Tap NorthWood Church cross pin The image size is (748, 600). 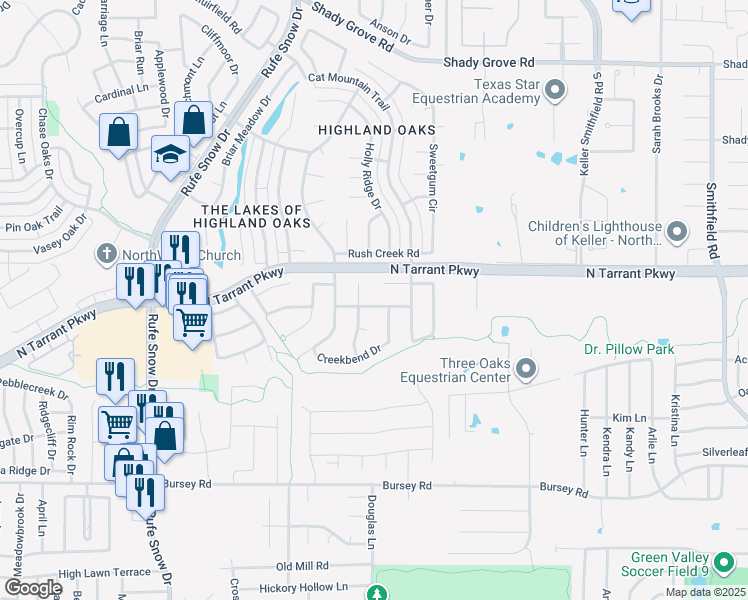pos(107,253)
